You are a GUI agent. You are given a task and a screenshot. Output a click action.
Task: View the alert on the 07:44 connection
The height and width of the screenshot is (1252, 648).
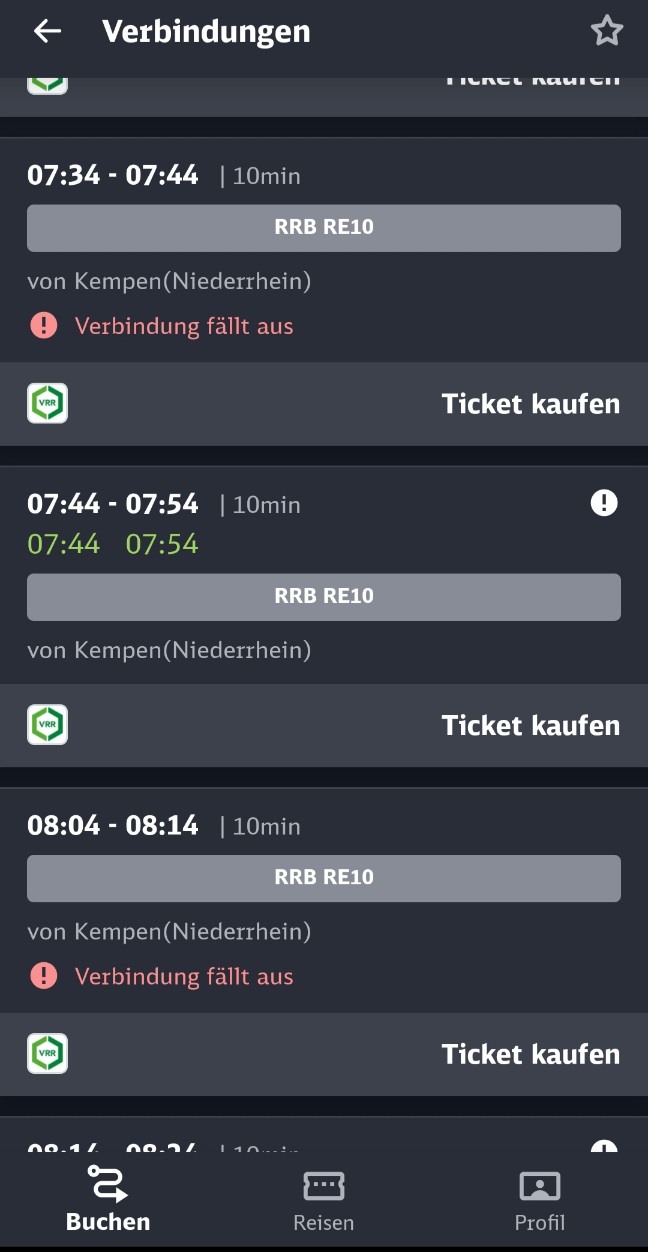coord(604,503)
